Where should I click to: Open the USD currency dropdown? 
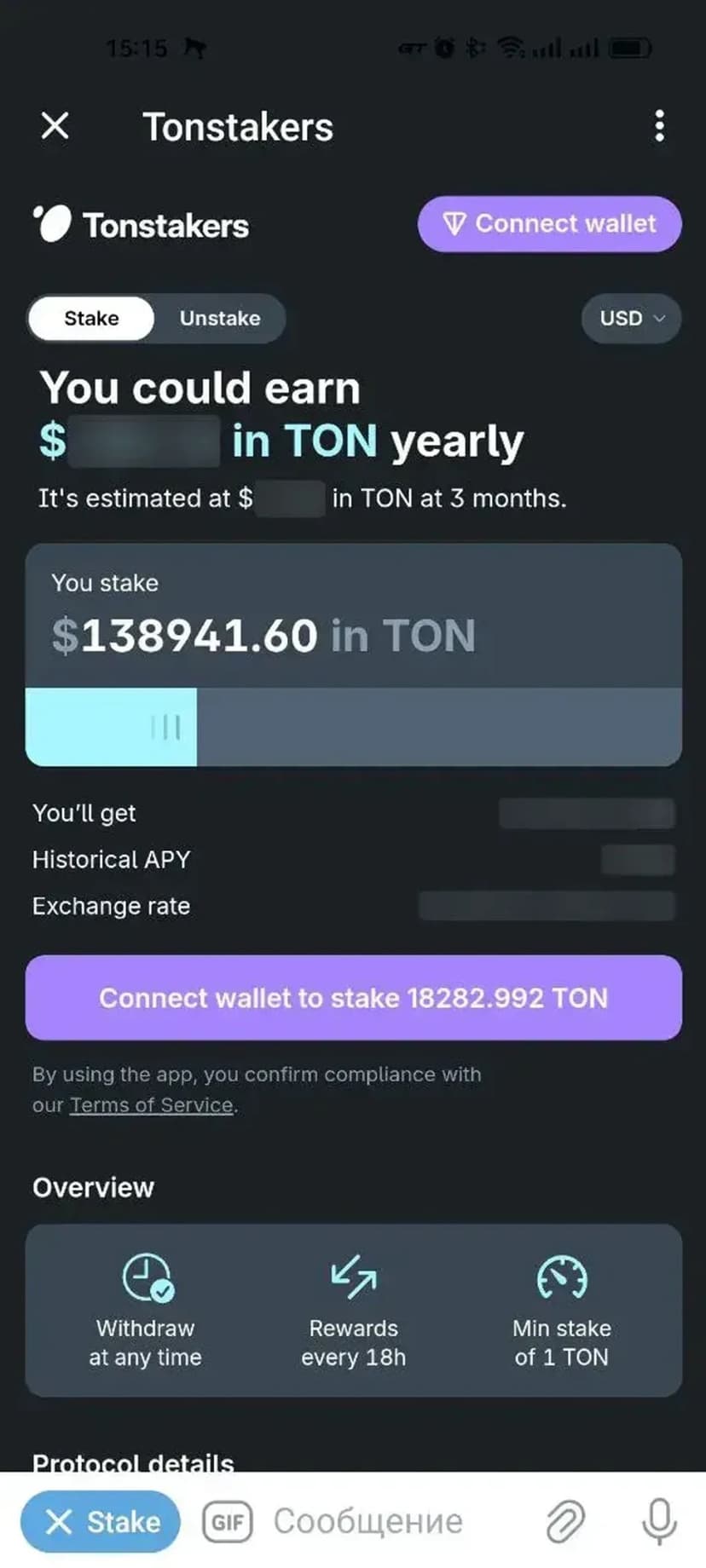[631, 318]
